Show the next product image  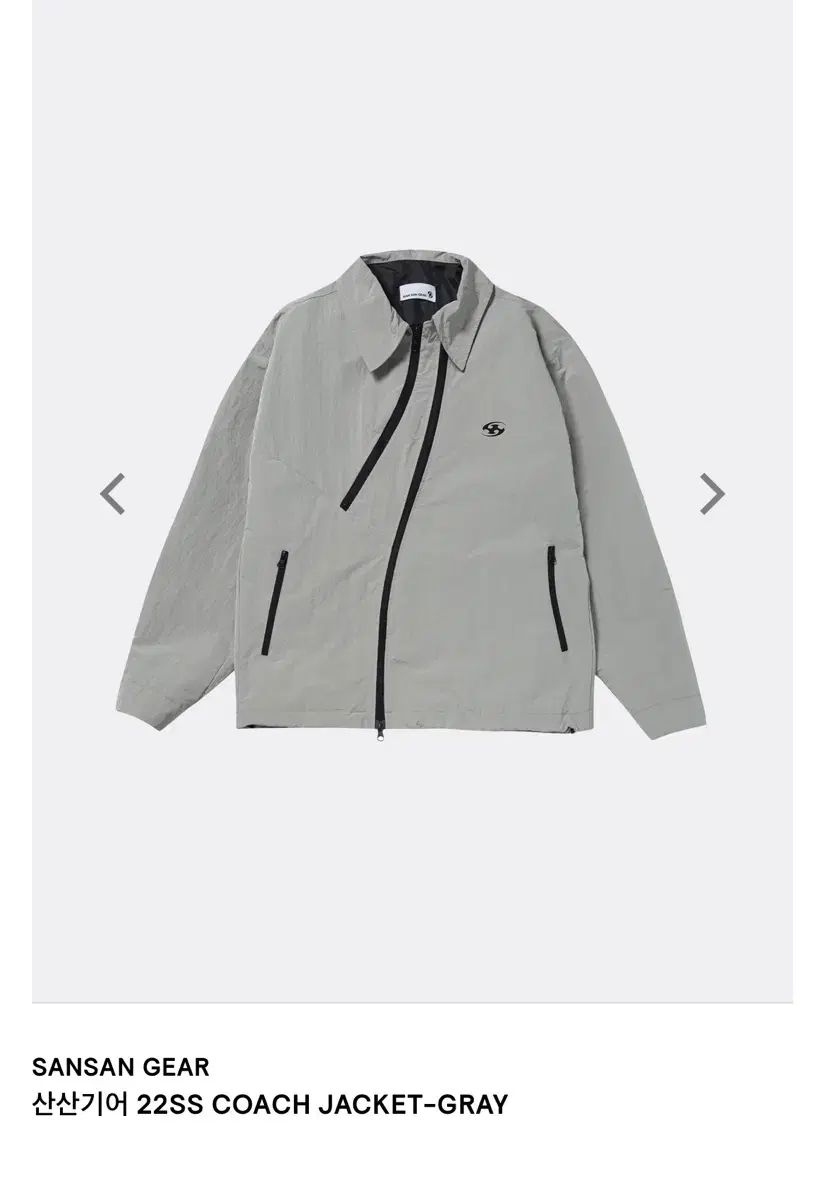pyautogui.click(x=711, y=493)
